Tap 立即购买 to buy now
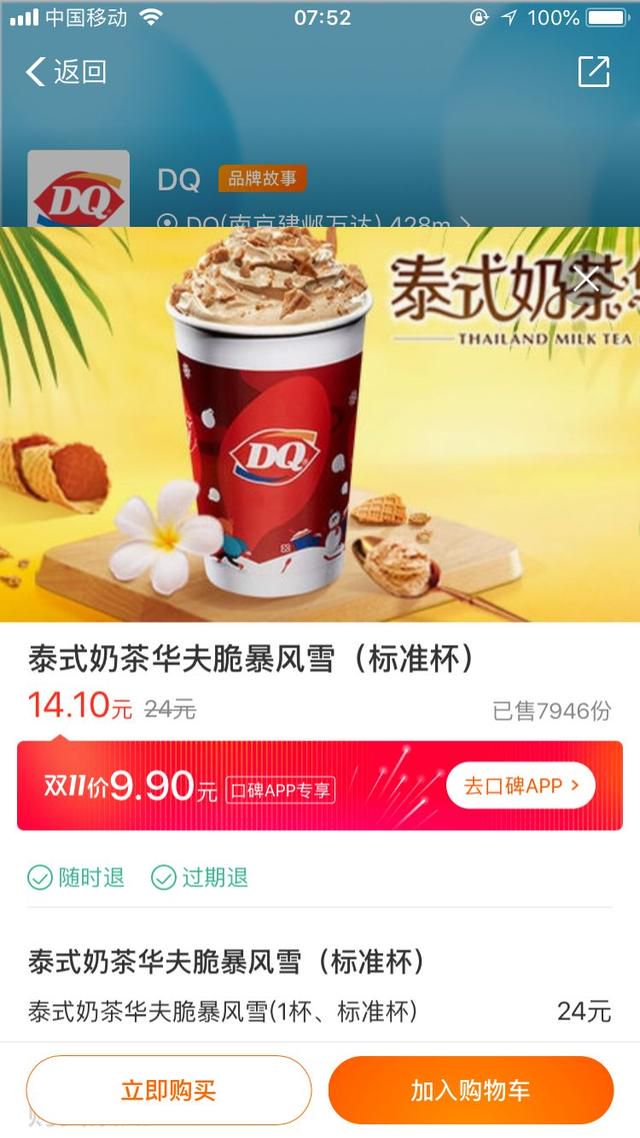 pyautogui.click(x=168, y=1089)
